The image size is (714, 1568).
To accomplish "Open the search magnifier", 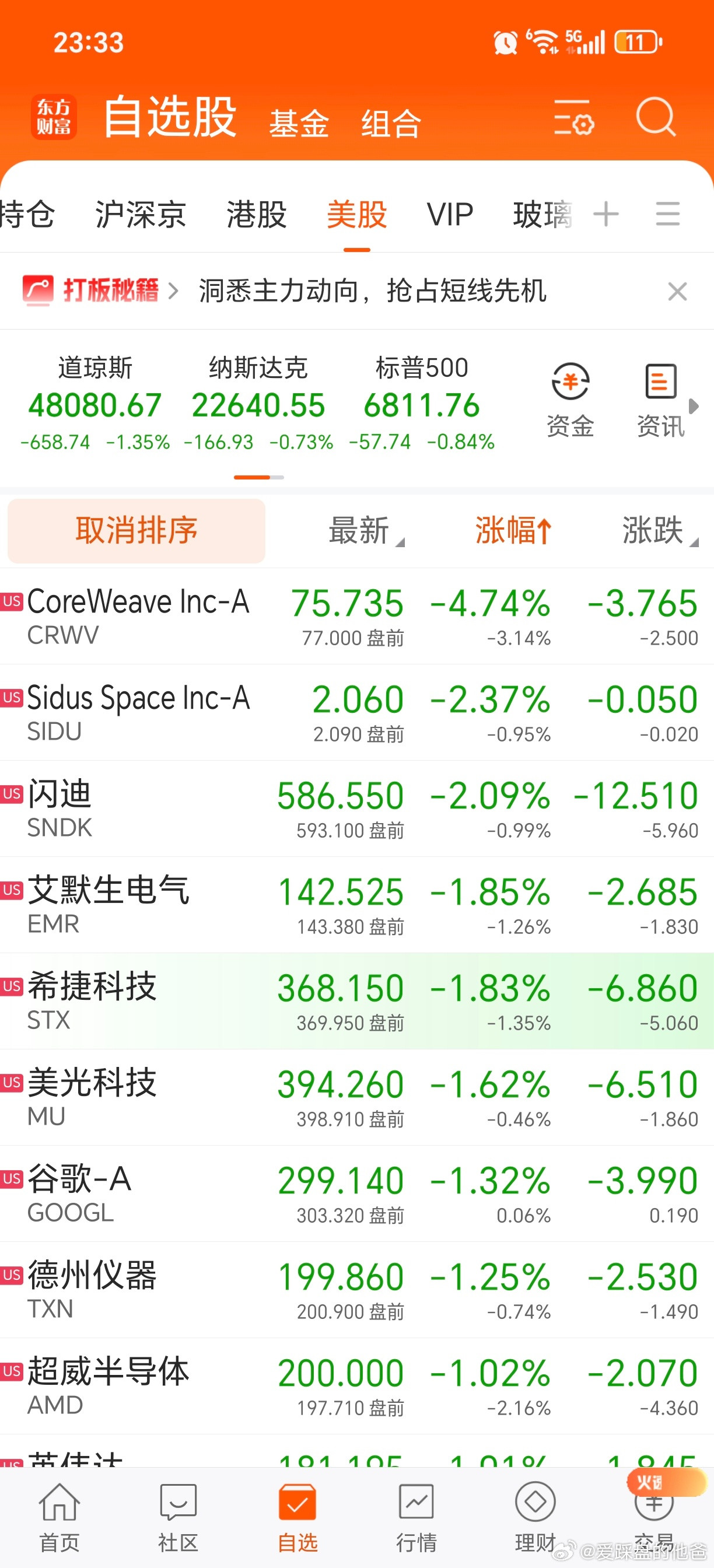I will coord(655,120).
